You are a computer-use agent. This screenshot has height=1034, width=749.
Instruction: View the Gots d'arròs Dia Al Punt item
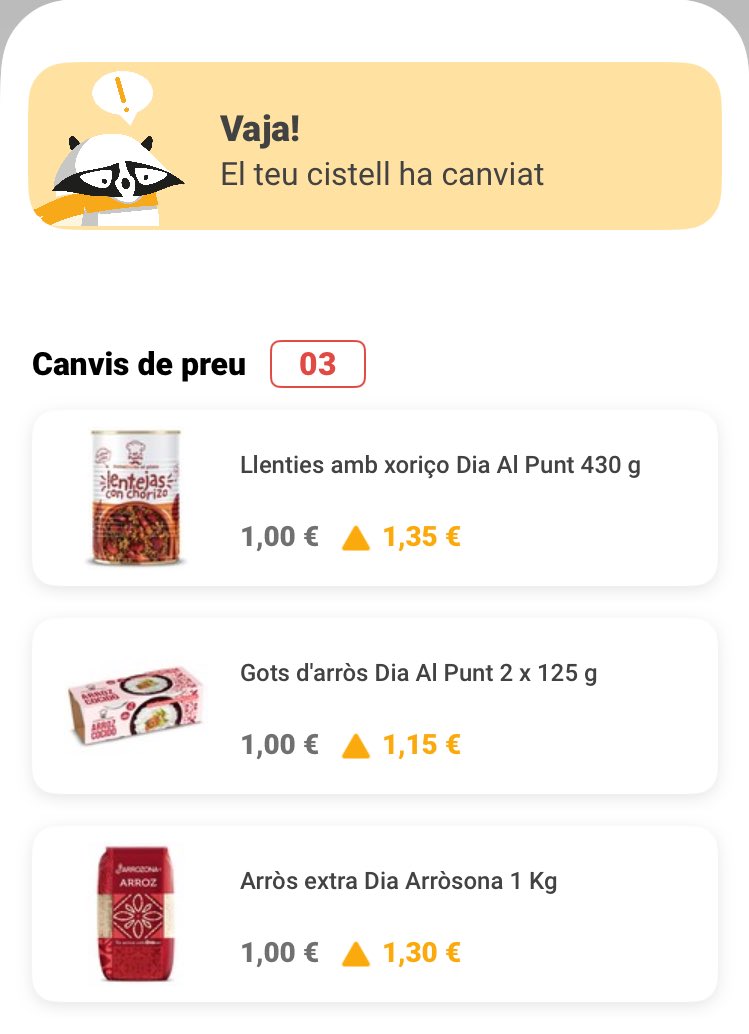[x=375, y=705]
